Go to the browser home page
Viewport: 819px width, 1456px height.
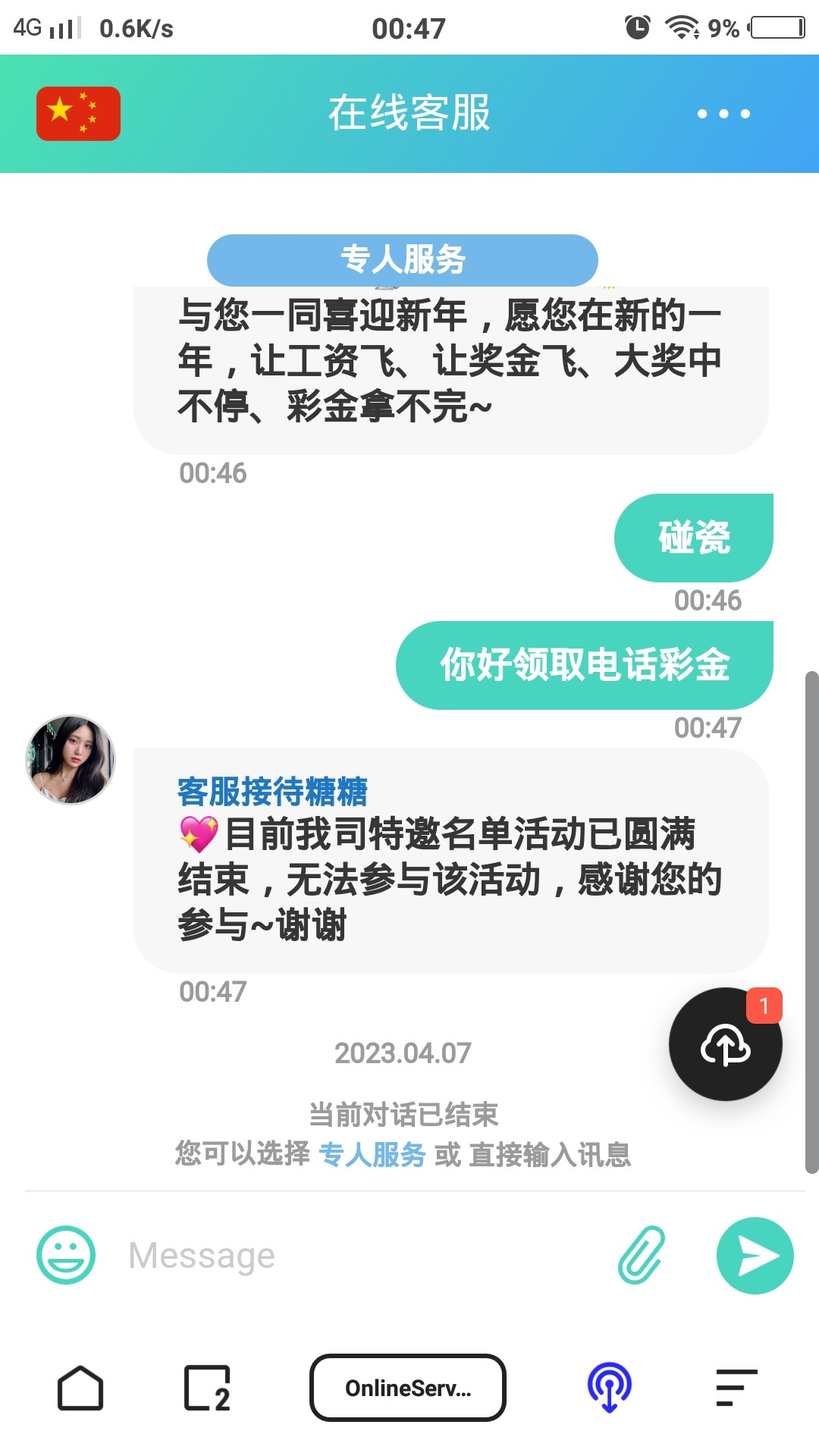point(80,1388)
